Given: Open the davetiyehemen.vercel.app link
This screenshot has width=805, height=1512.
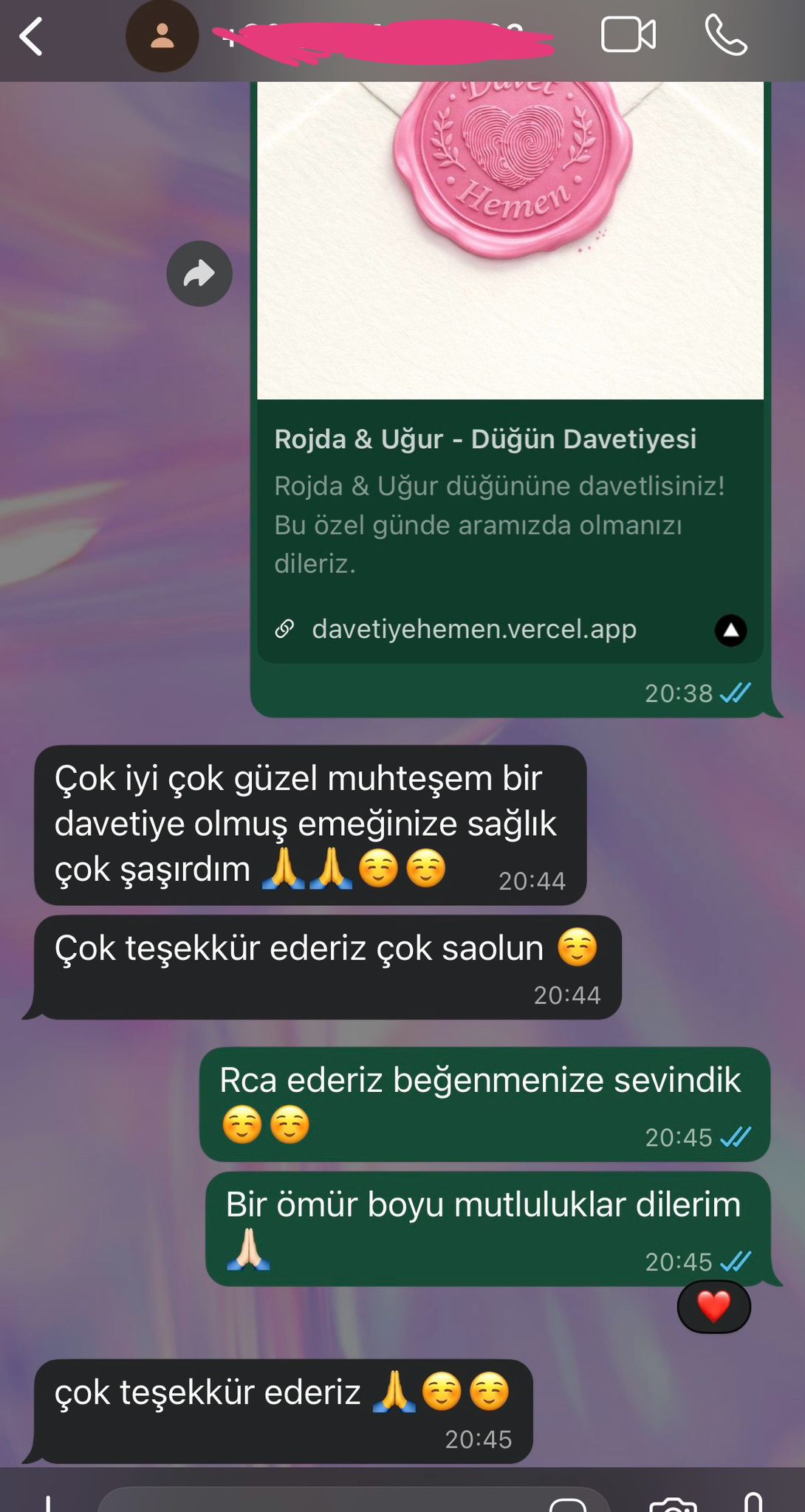Looking at the screenshot, I should click(x=473, y=630).
